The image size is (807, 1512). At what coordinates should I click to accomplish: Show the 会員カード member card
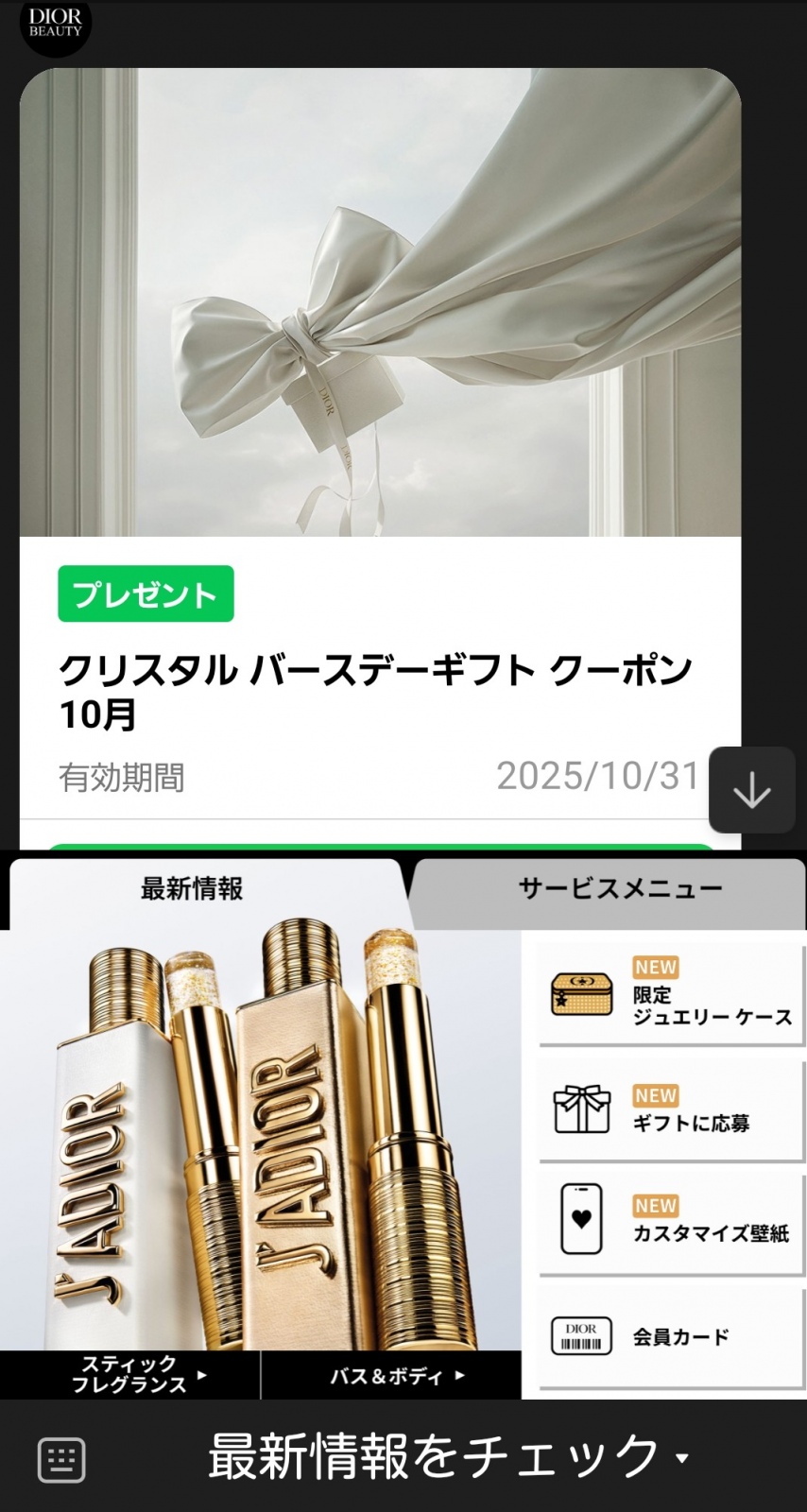coord(672,1336)
